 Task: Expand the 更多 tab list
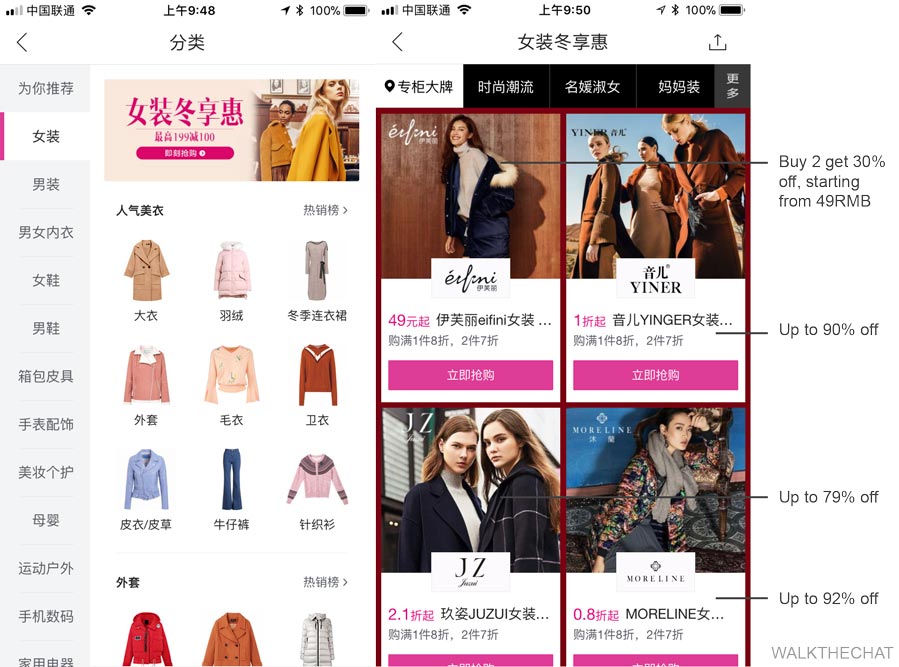(x=732, y=87)
